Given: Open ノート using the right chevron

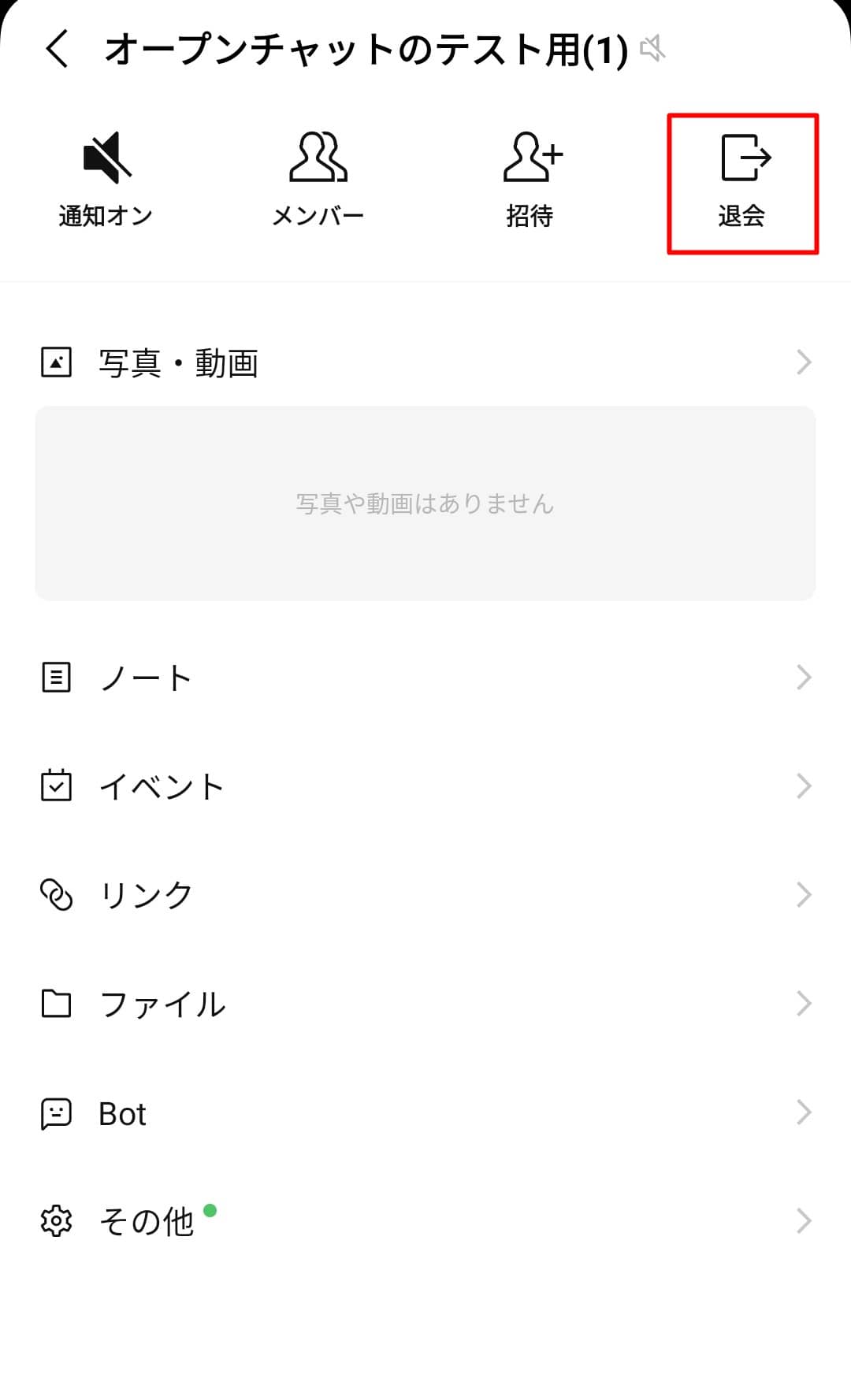Looking at the screenshot, I should (x=804, y=676).
